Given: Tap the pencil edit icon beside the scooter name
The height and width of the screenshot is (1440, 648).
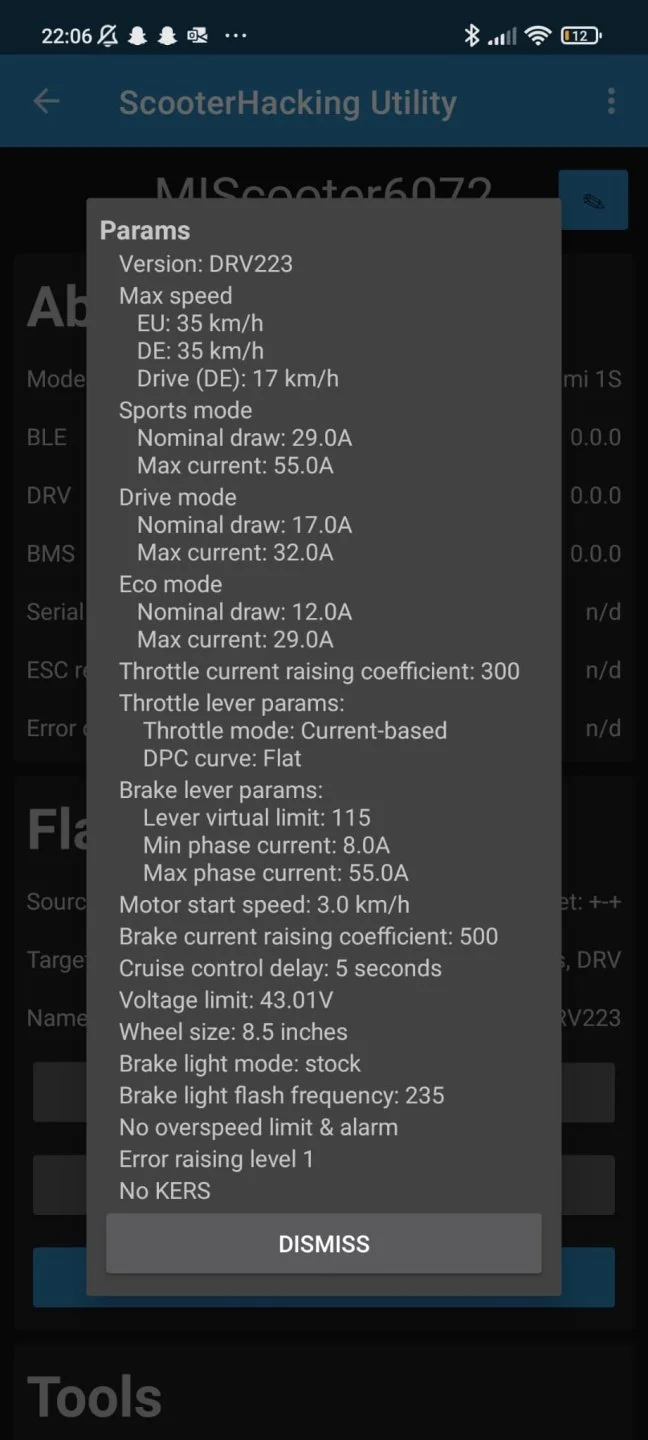Looking at the screenshot, I should click(x=593, y=200).
